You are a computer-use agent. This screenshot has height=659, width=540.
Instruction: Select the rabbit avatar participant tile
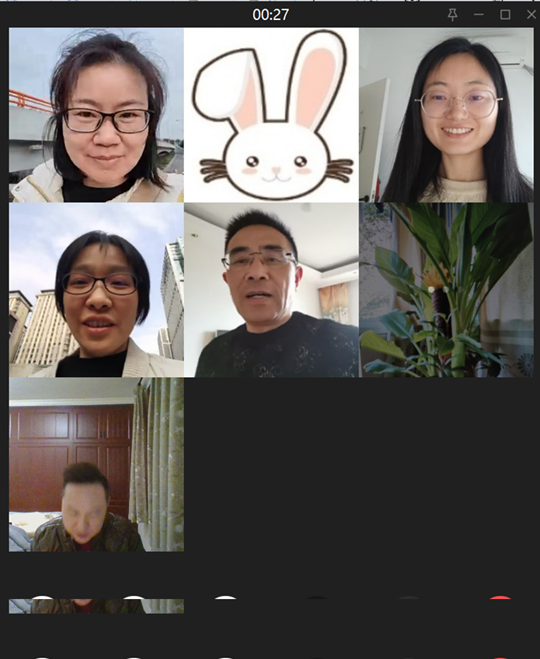point(271,115)
